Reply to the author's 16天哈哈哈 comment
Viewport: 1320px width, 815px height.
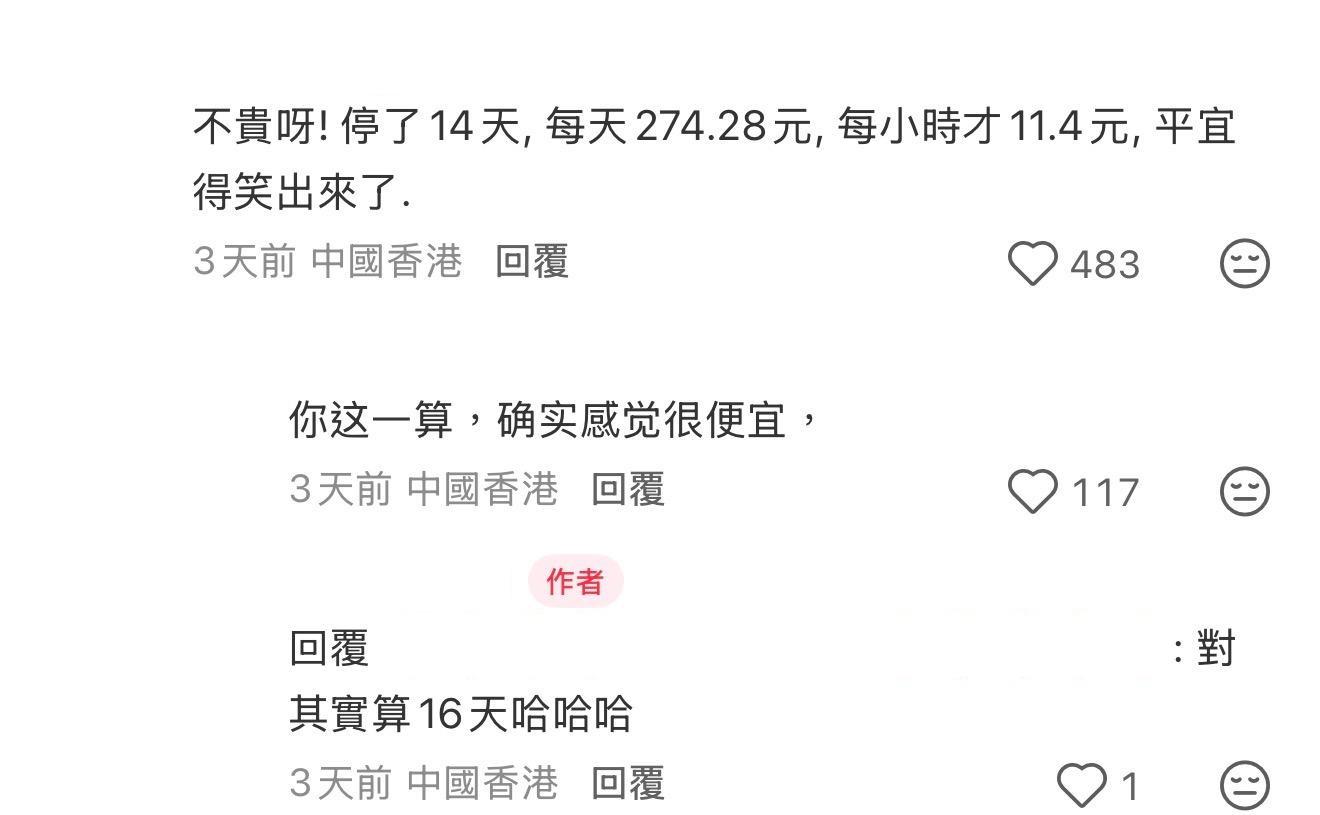point(628,783)
